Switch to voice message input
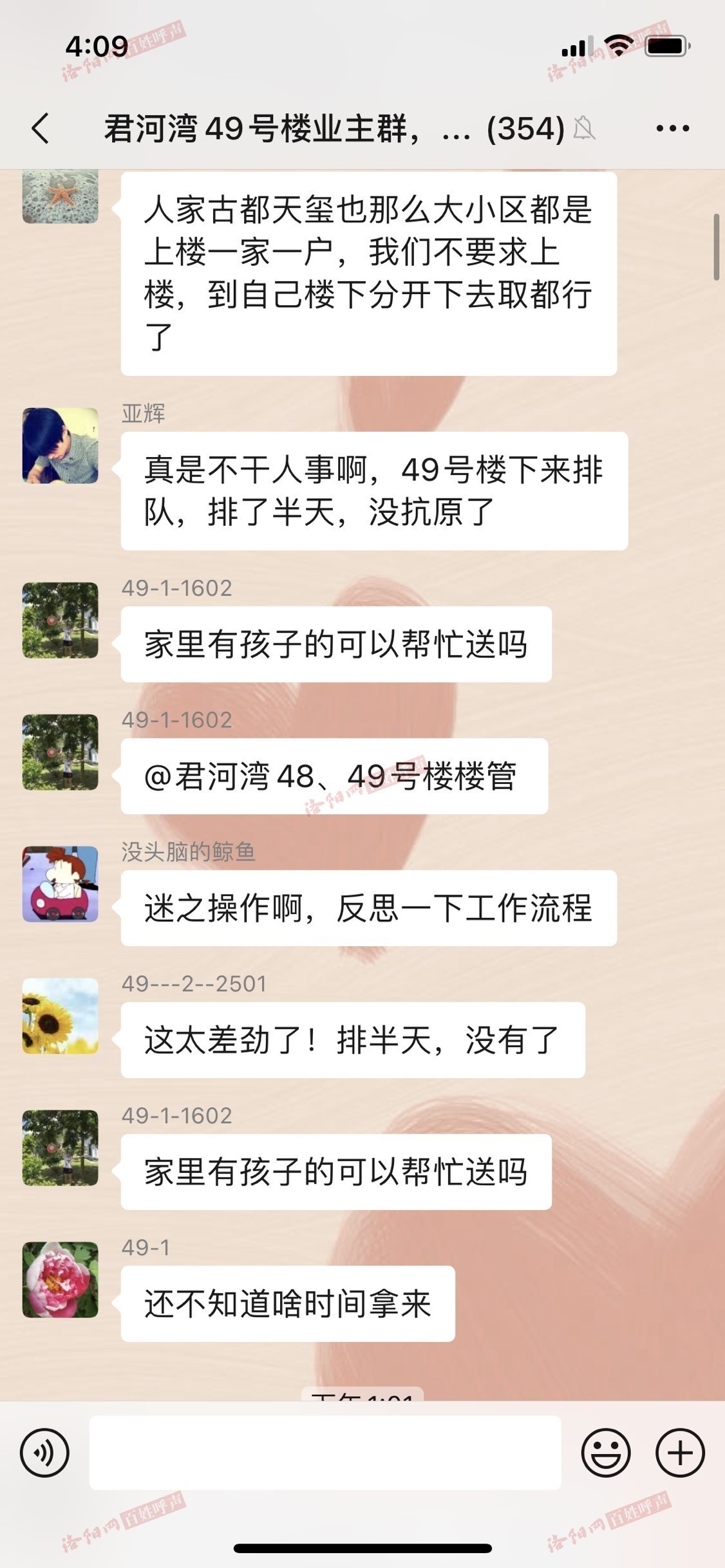725x1568 pixels. pos(44,1453)
